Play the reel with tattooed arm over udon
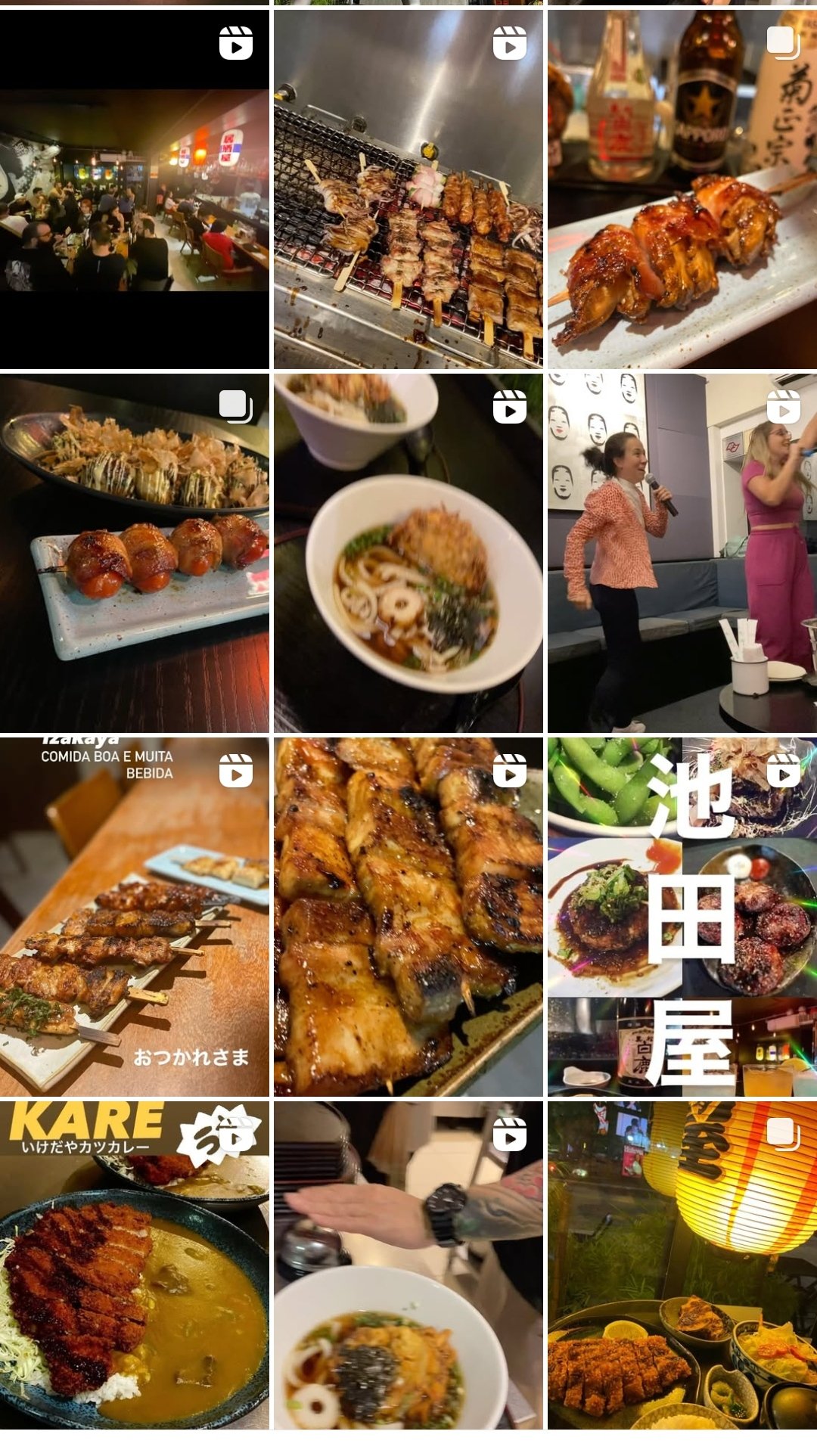Image resolution: width=817 pixels, height=1456 pixels. (x=408, y=1265)
